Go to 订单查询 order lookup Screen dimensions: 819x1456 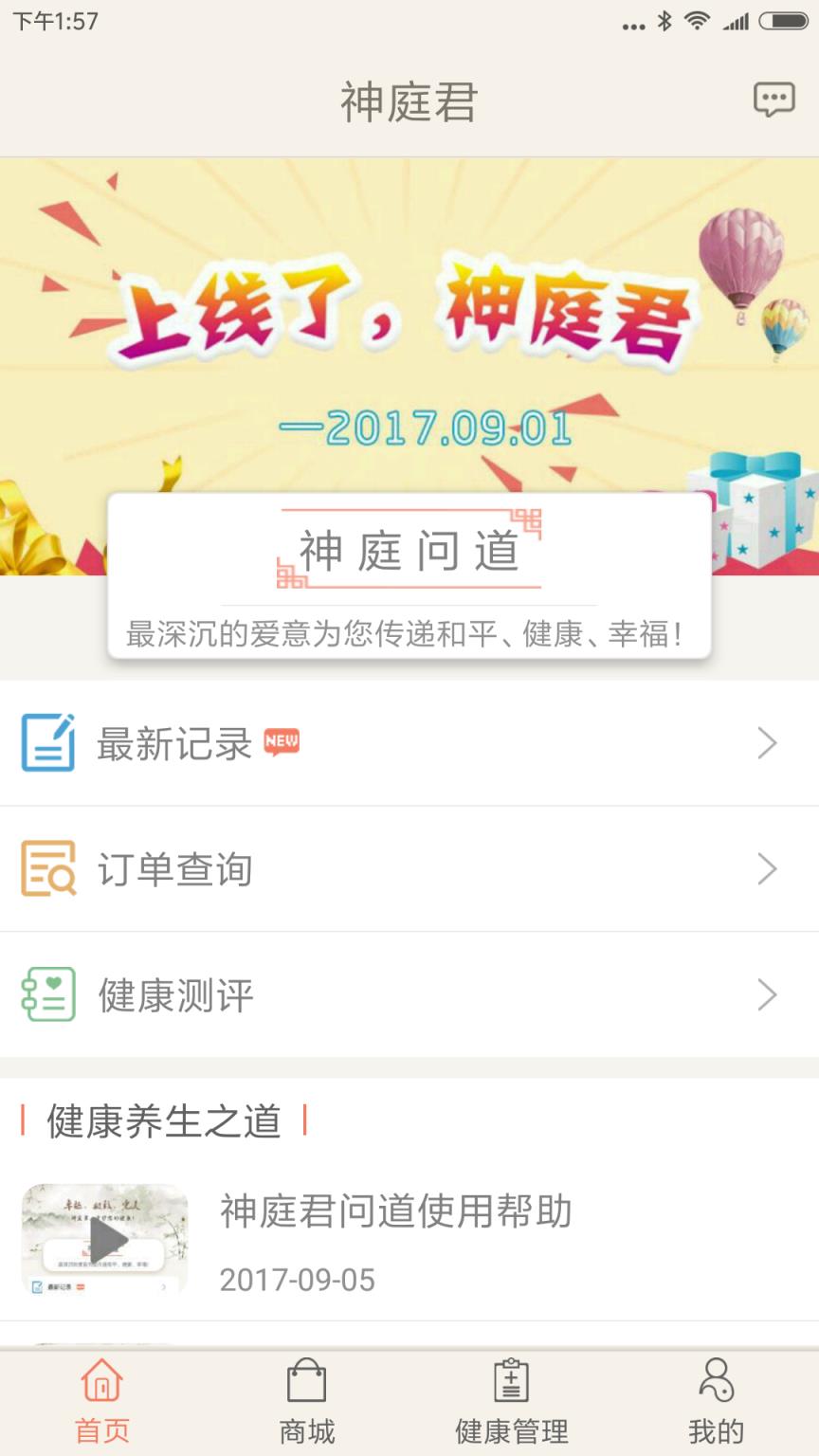(409, 868)
